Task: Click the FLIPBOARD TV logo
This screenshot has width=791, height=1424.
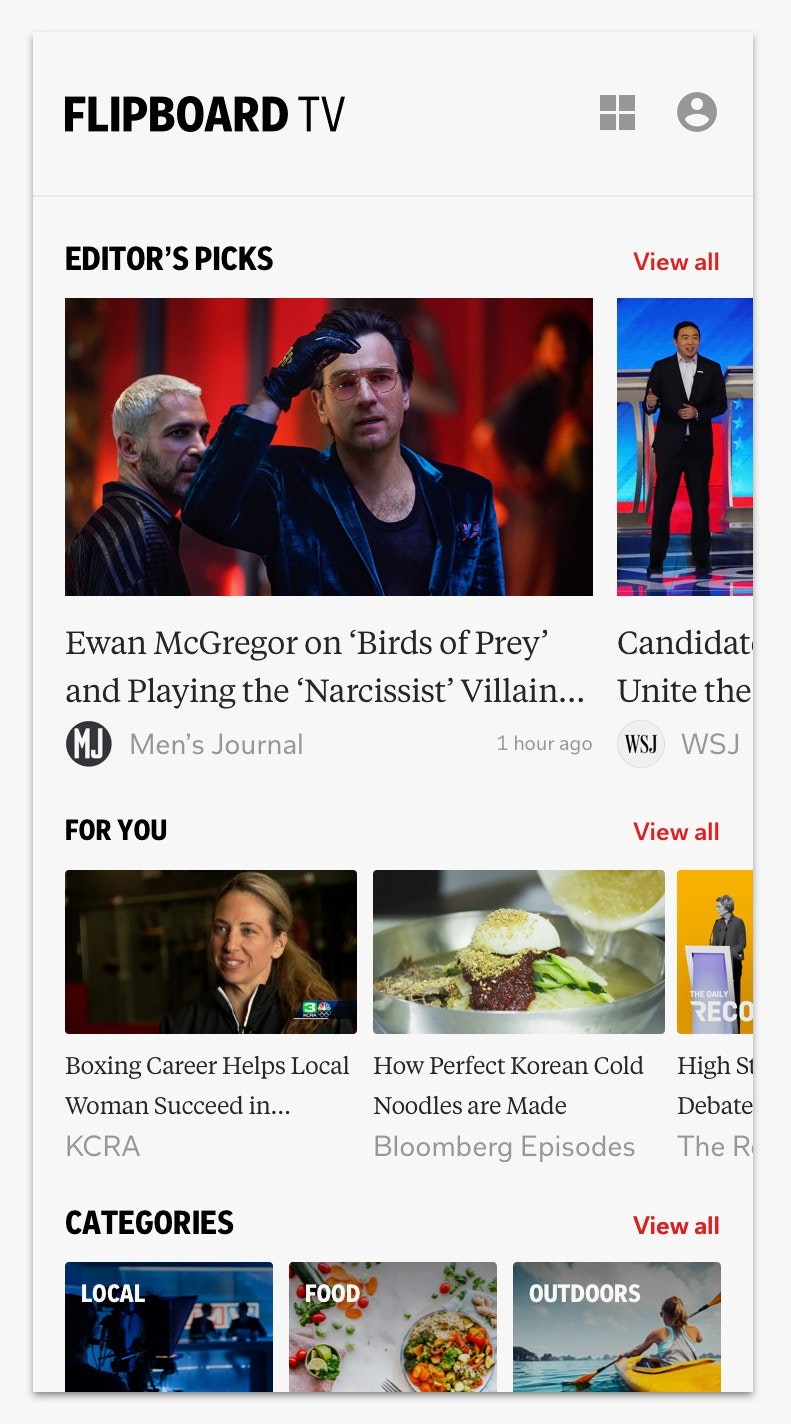Action: [x=204, y=112]
